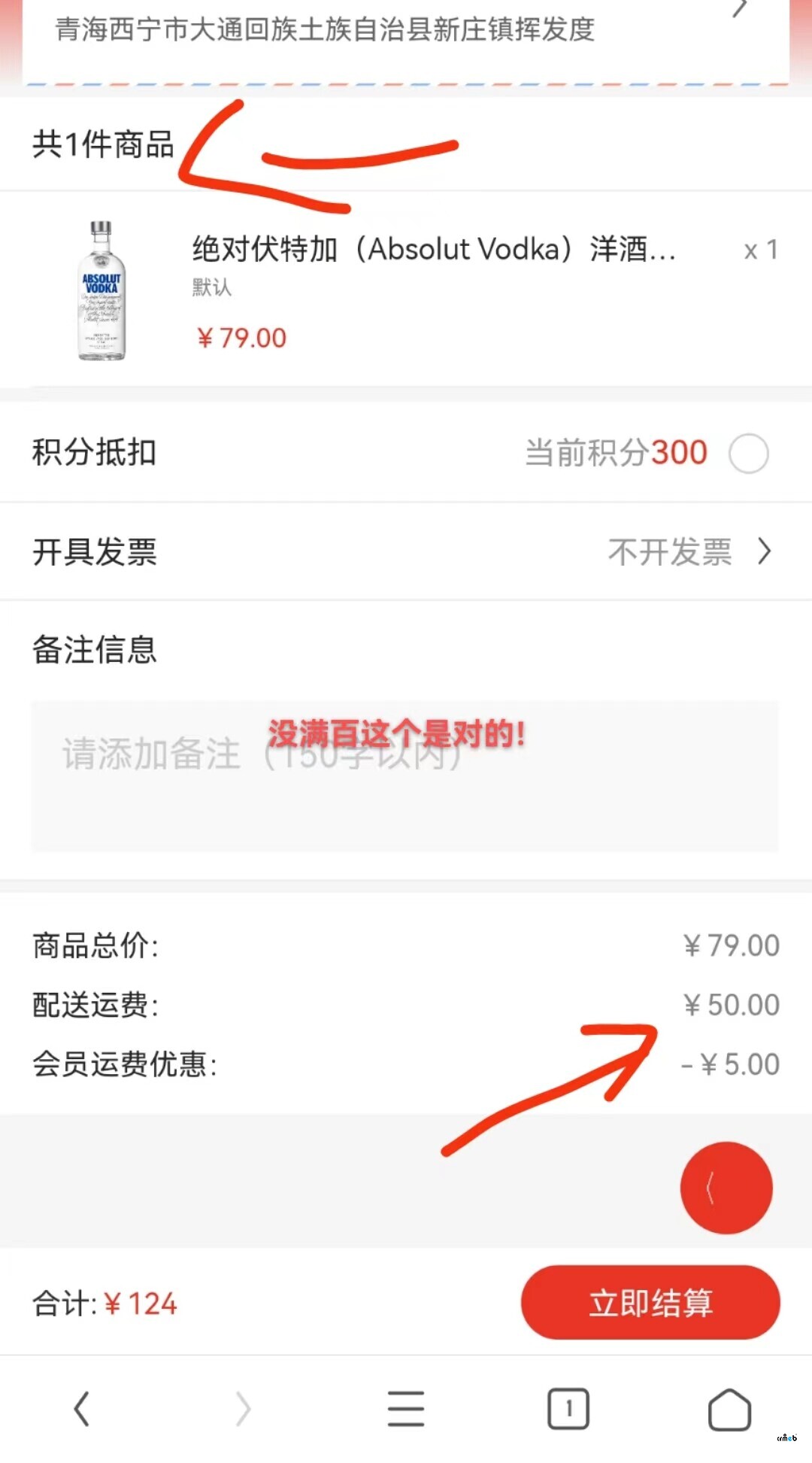Go back in the browser
Screen dimensions: 812x1463
(x=81, y=1409)
